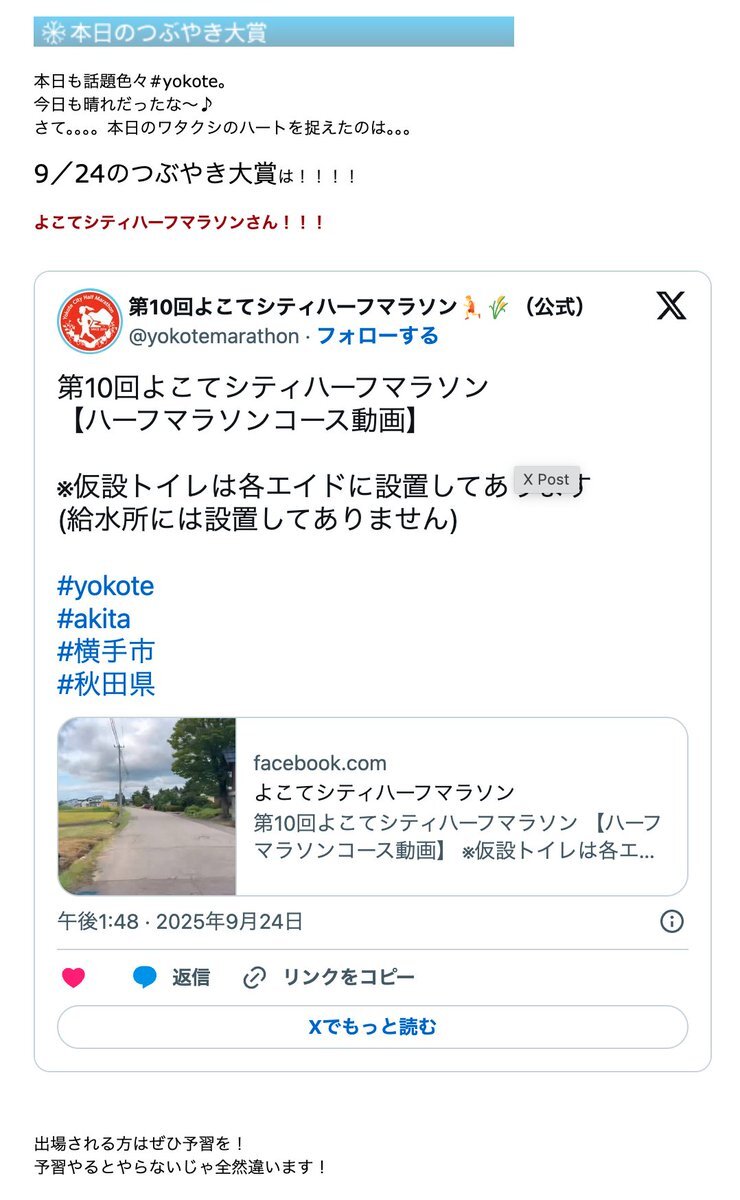This screenshot has width=740, height=1200.
Task: Reply to the post via 返信
Action: click(x=172, y=977)
